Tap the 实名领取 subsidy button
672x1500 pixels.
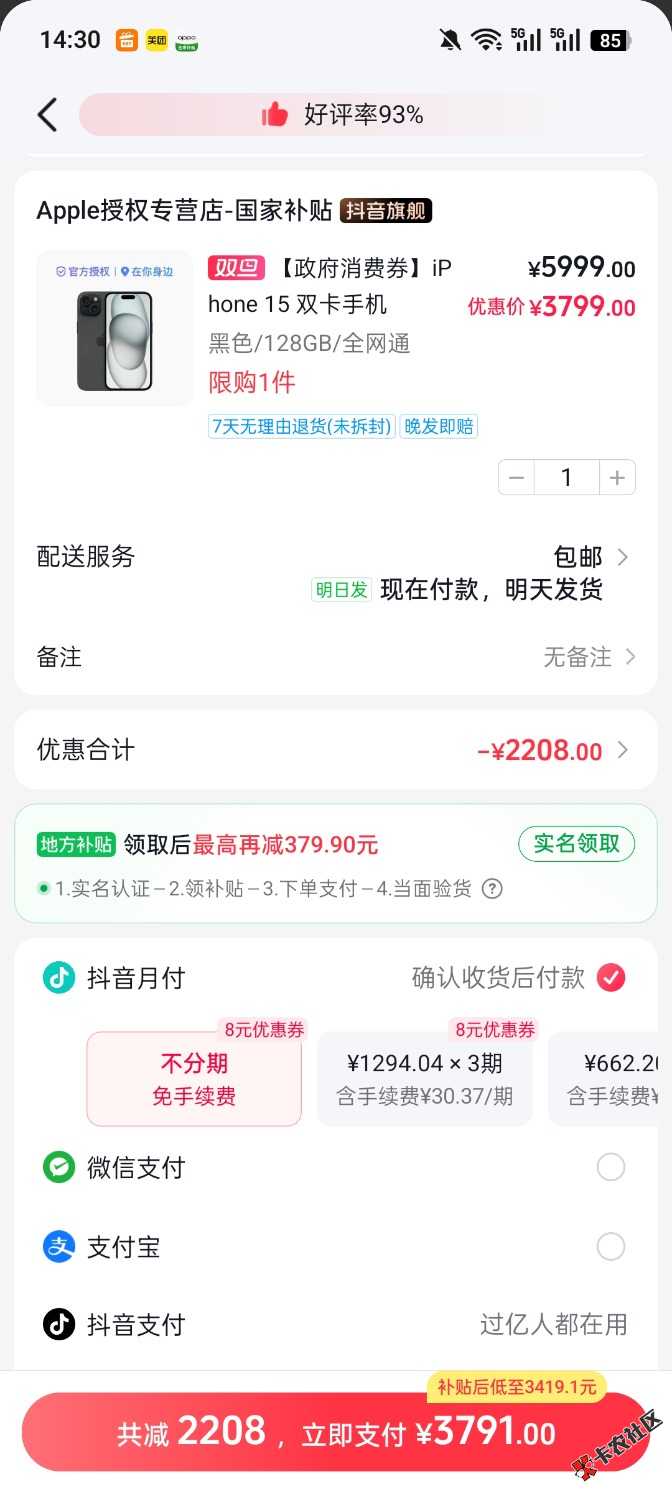[576, 844]
